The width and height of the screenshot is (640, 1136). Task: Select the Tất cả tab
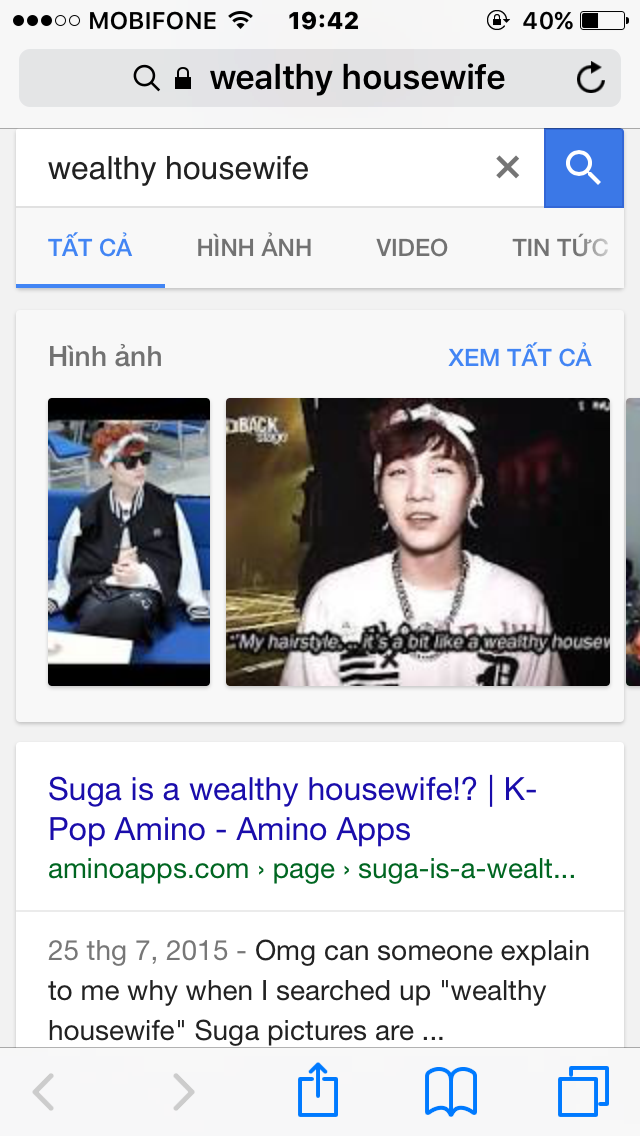coord(91,248)
